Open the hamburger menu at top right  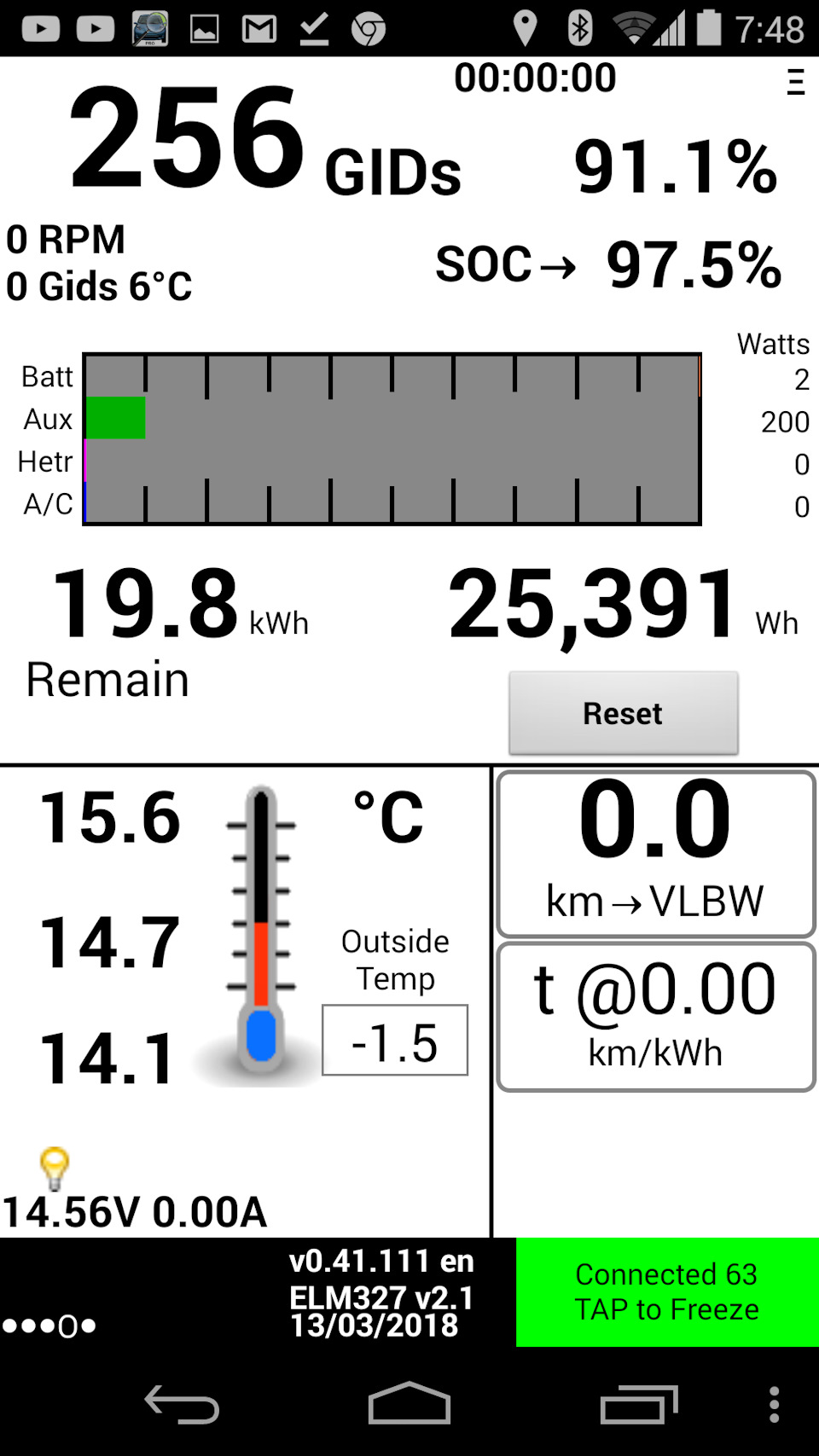point(795,81)
